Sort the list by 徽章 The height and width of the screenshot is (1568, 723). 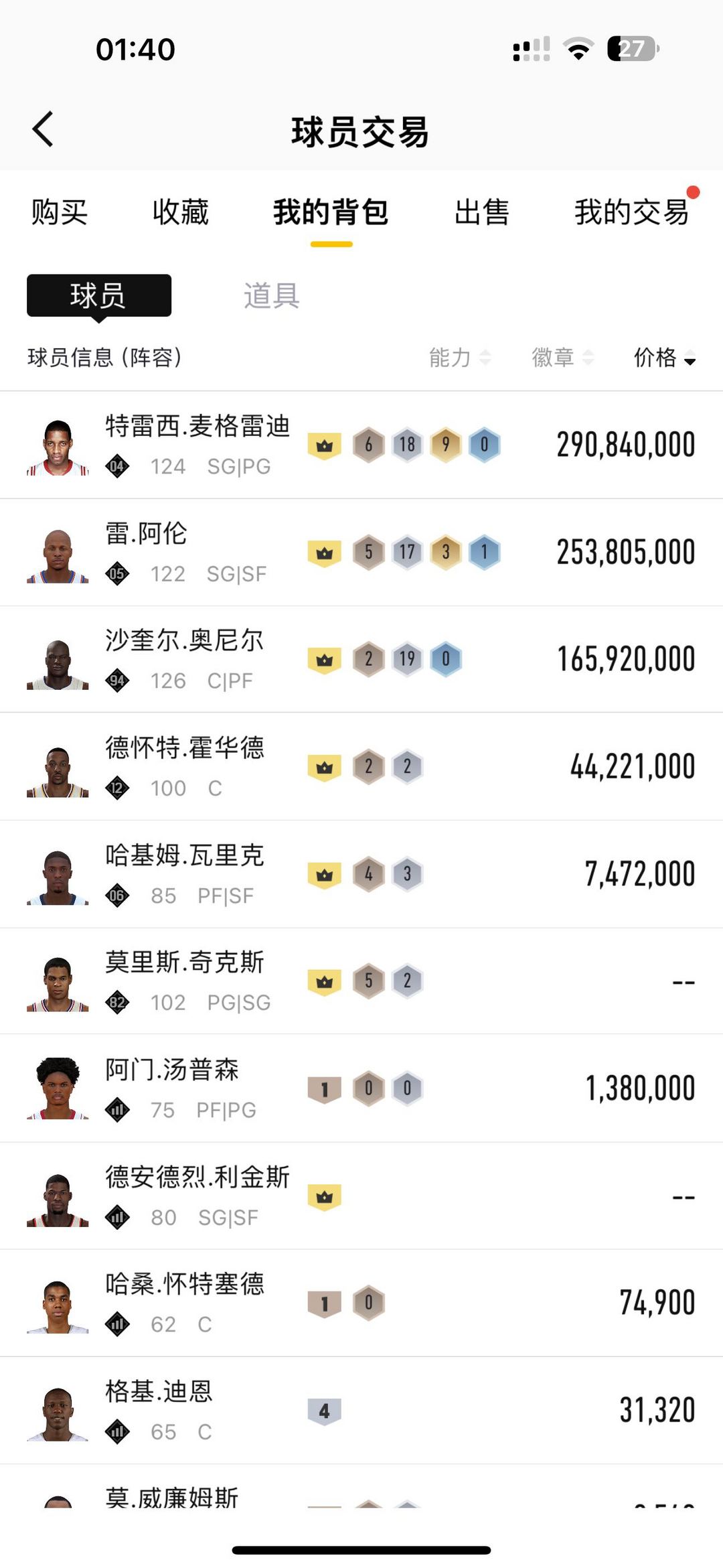(x=563, y=358)
